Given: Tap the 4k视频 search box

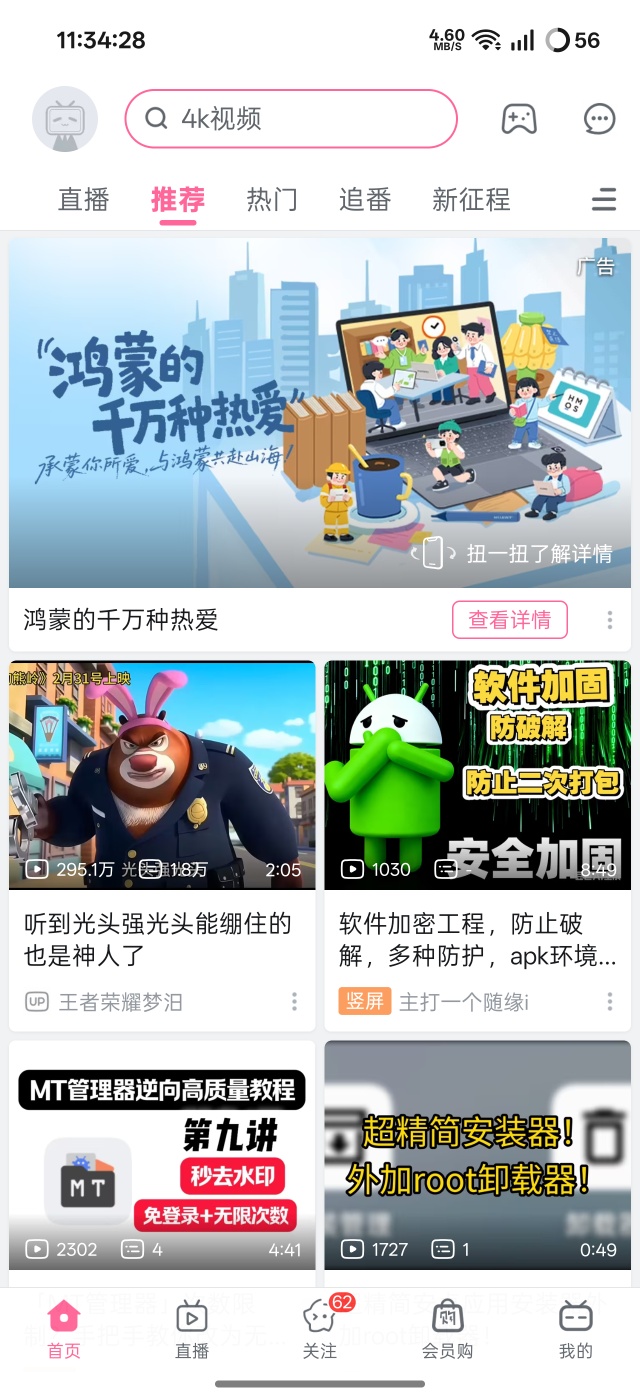Looking at the screenshot, I should tap(290, 119).
